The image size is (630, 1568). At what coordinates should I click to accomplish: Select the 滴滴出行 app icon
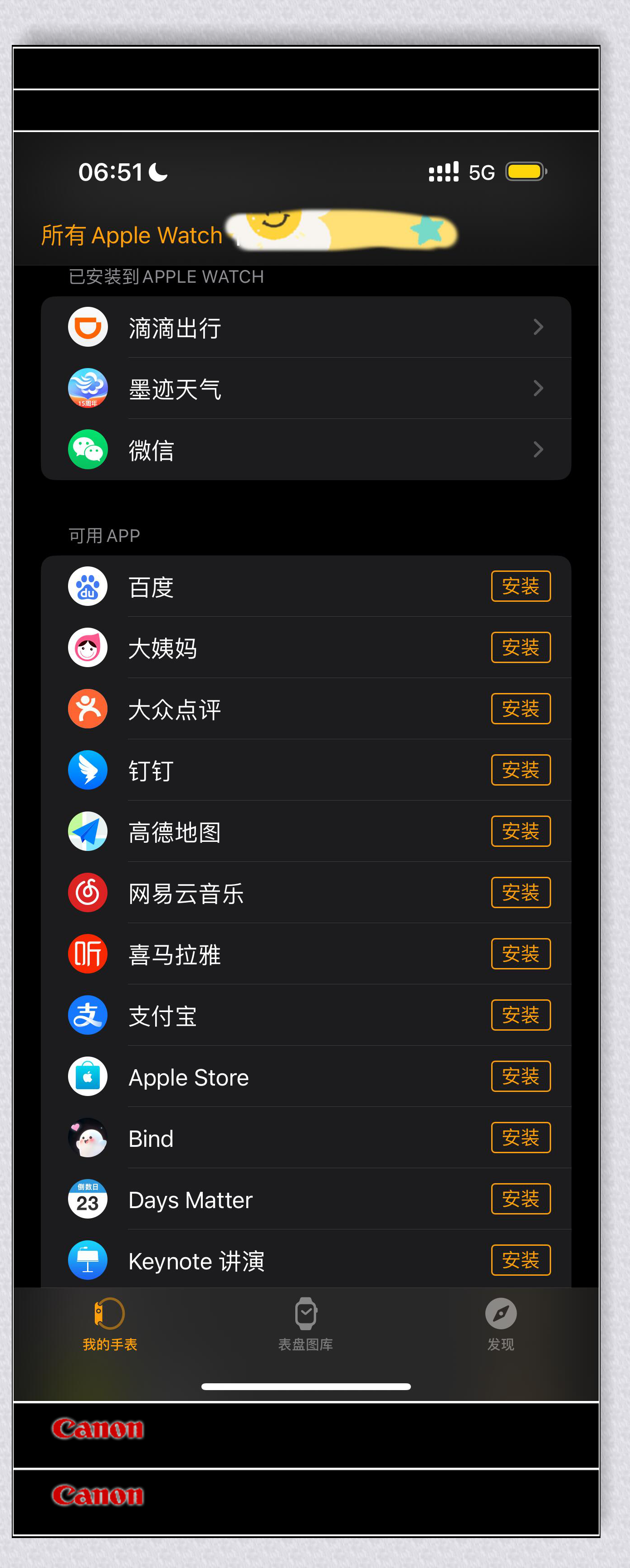pos(88,327)
